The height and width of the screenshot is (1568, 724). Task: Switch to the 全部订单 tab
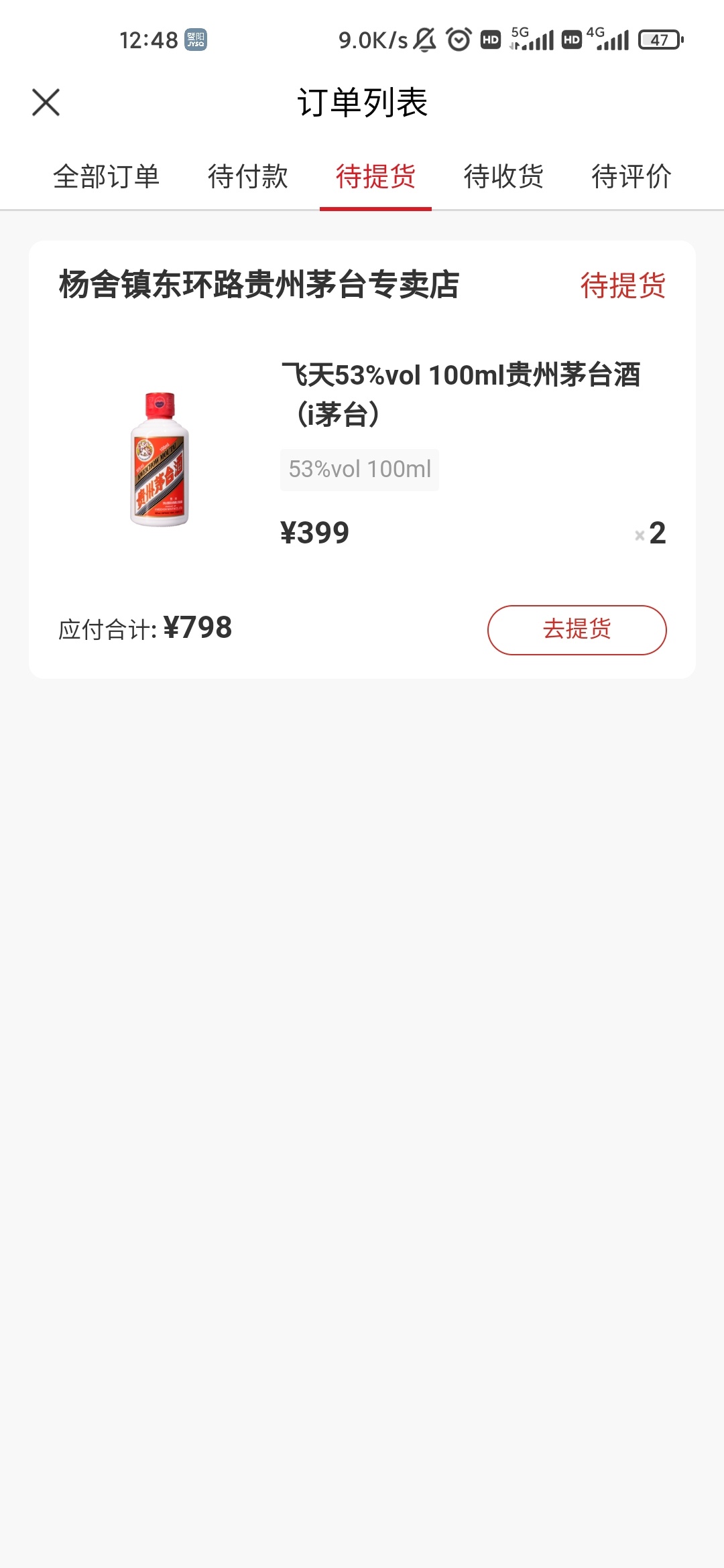(107, 177)
